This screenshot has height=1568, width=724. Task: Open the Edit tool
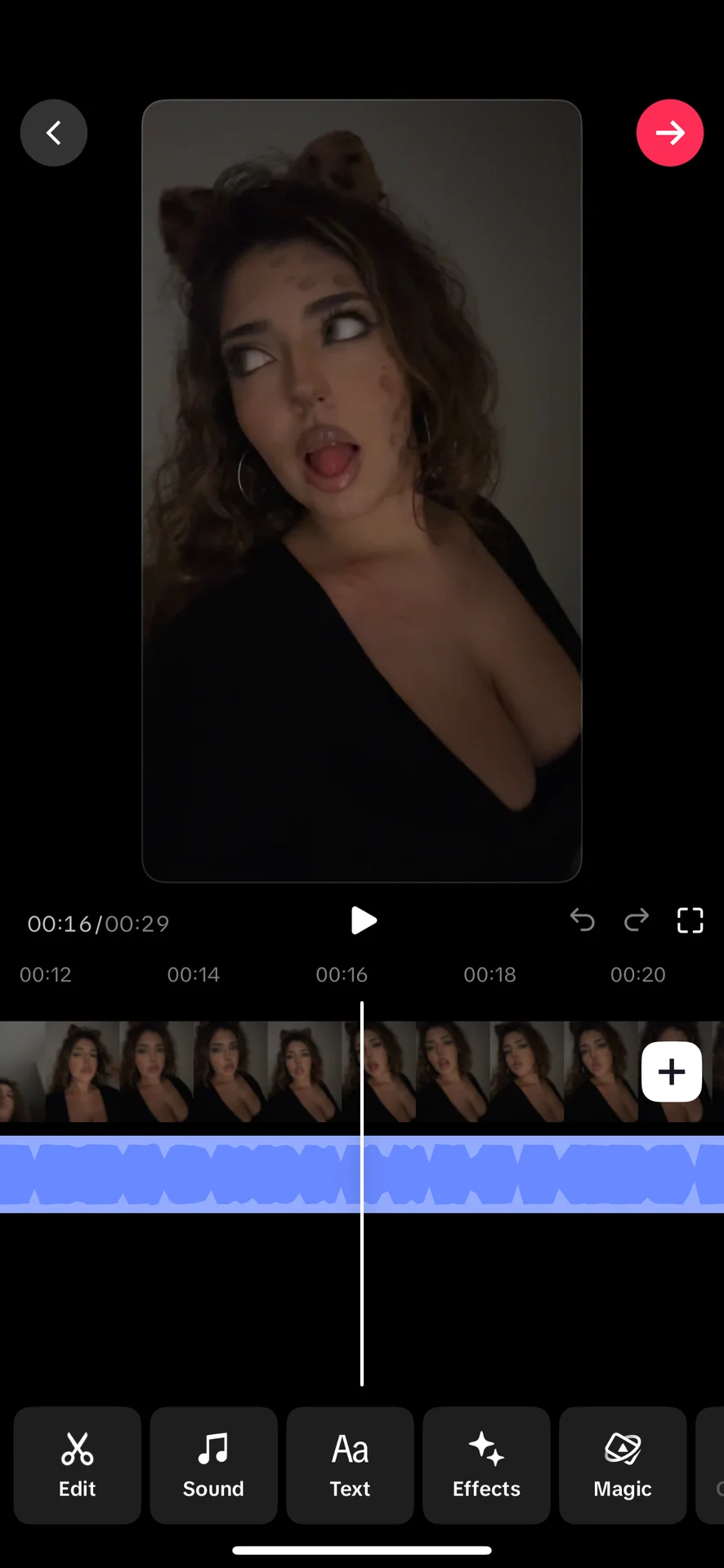pos(78,1465)
